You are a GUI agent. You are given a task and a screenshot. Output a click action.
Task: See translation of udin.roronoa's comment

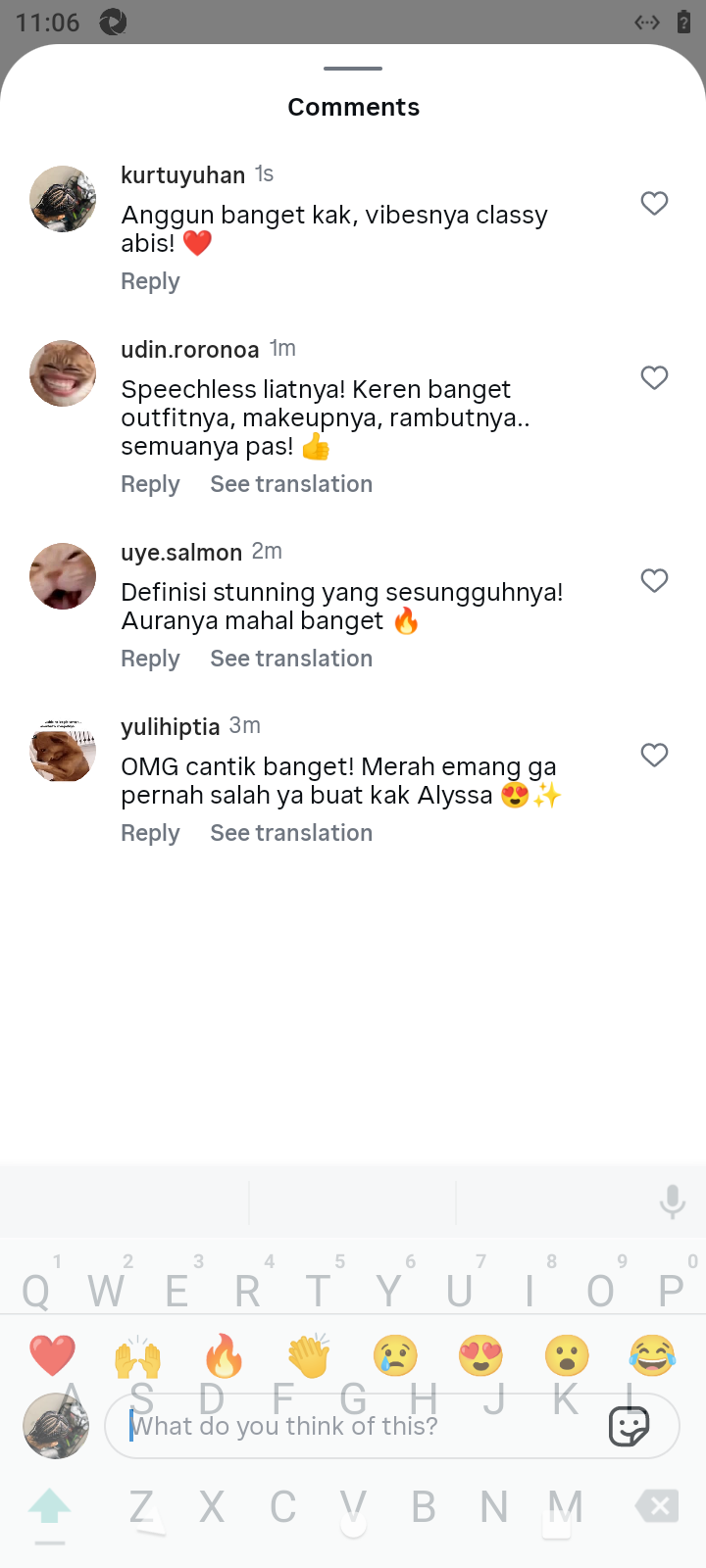291,484
